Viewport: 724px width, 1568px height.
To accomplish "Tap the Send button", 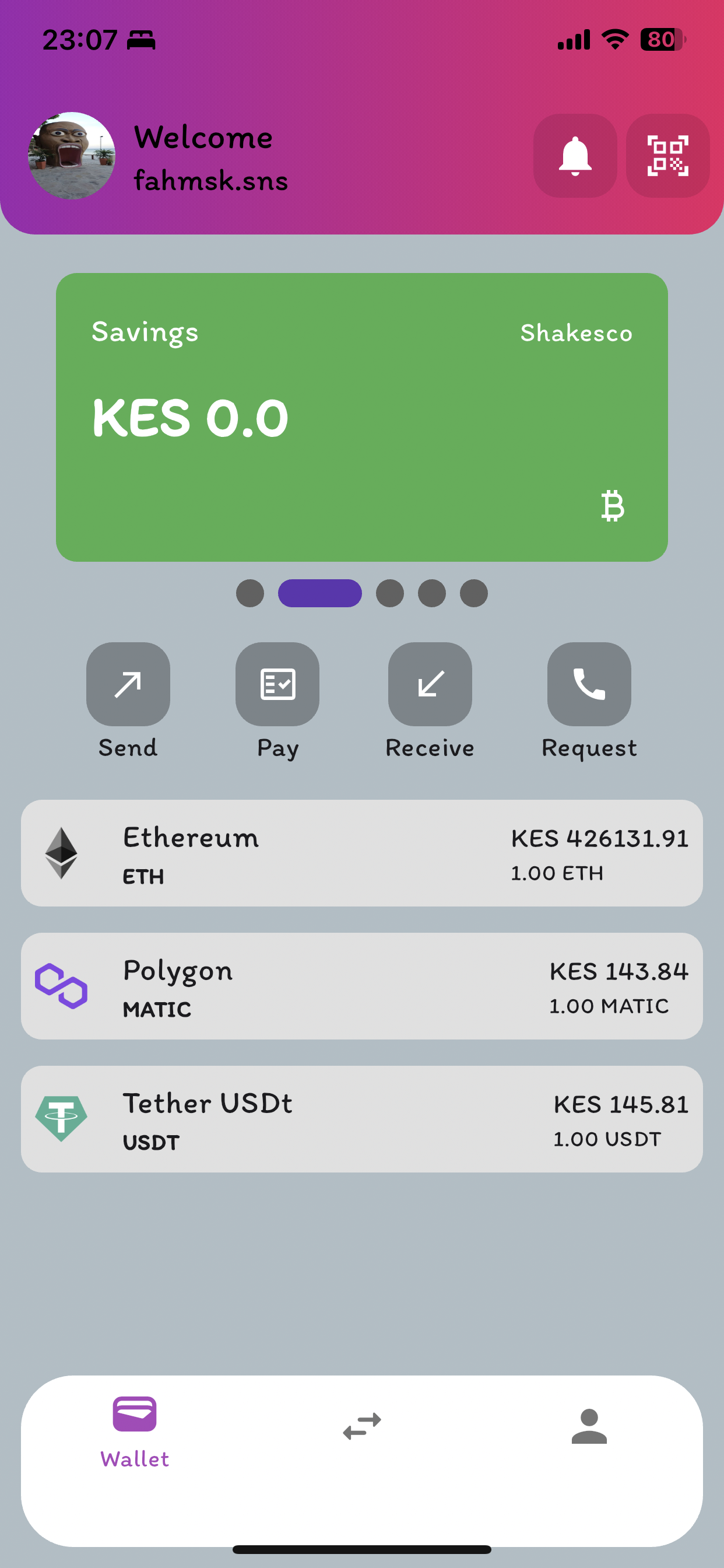I will point(128,684).
